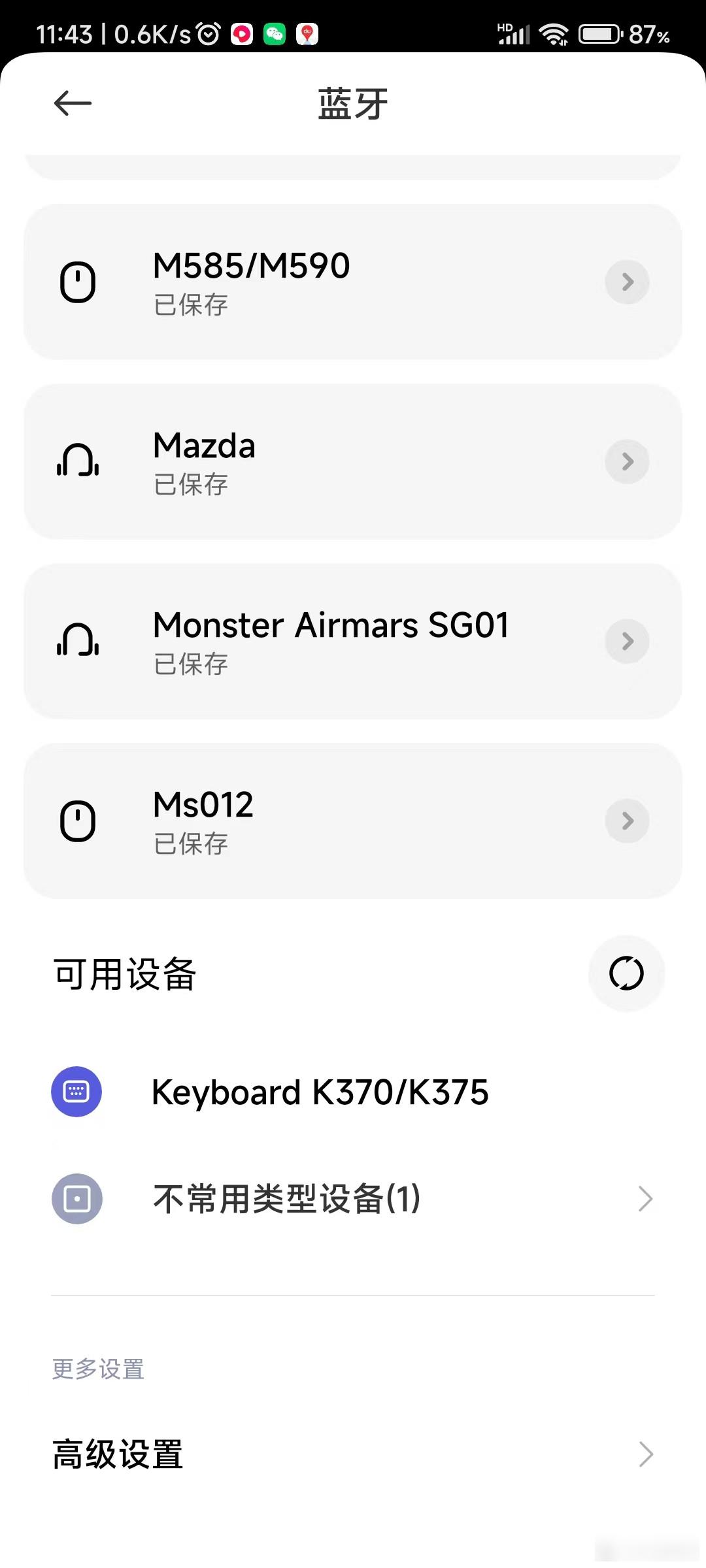
Task: Expand 不常用类型设备(1) list
Action: tap(353, 1199)
